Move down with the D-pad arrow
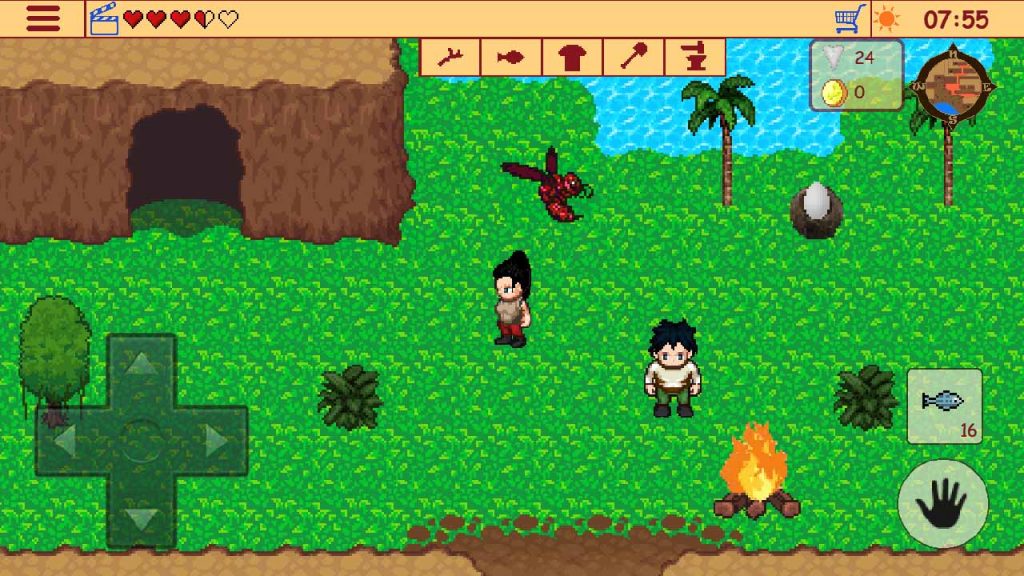The width and height of the screenshot is (1024, 576). 141,519
